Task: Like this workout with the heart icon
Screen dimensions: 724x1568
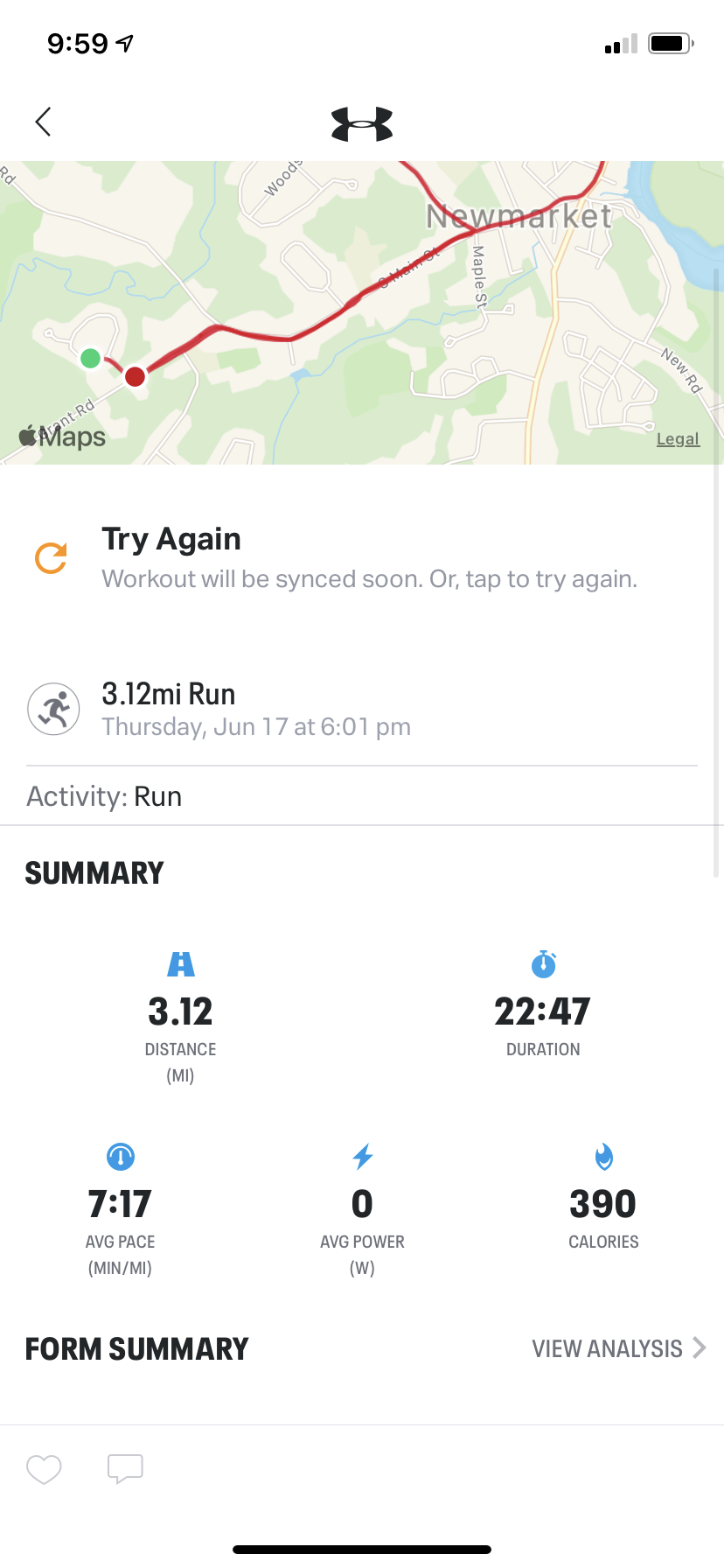Action: 44,1469
